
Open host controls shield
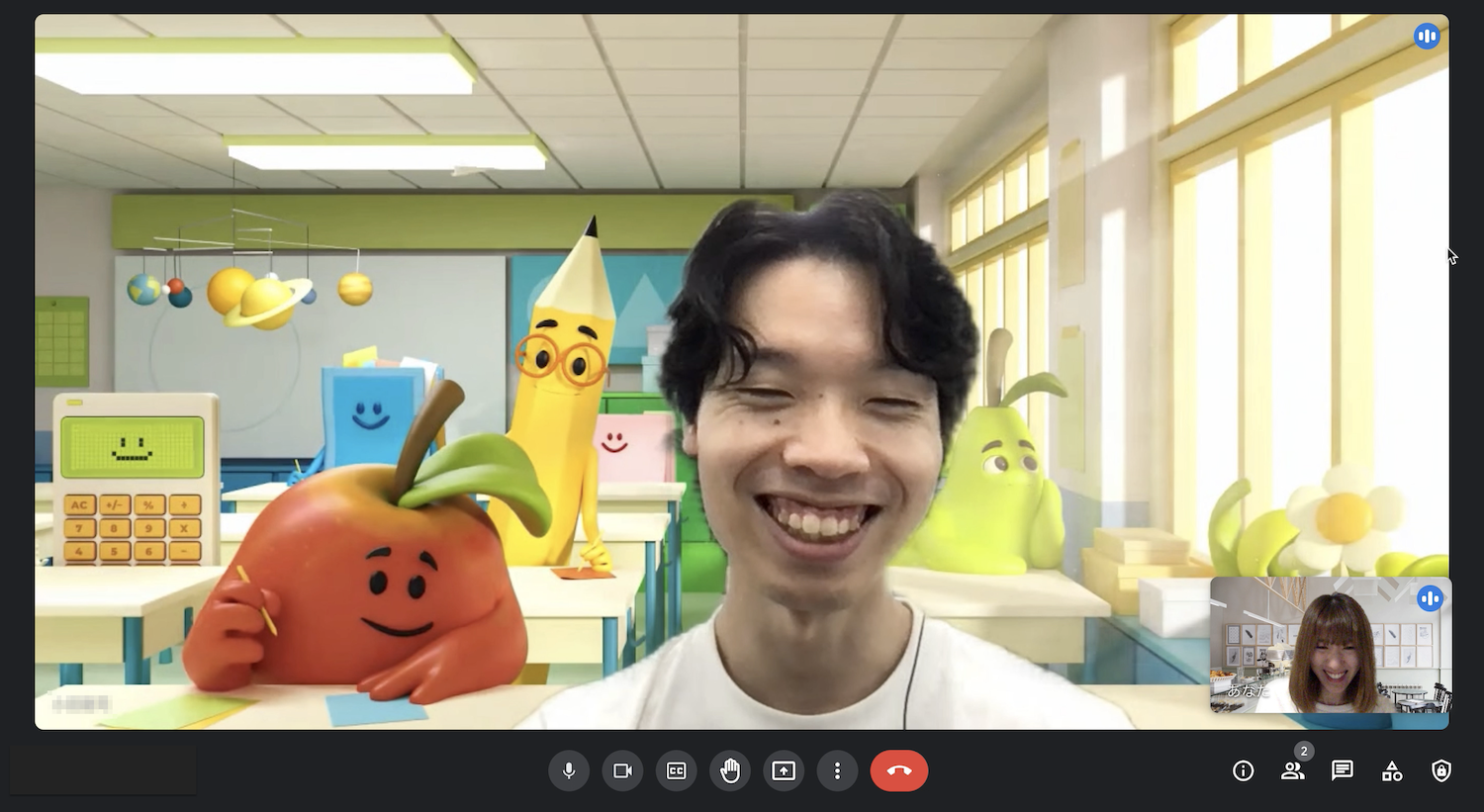coord(1441,770)
